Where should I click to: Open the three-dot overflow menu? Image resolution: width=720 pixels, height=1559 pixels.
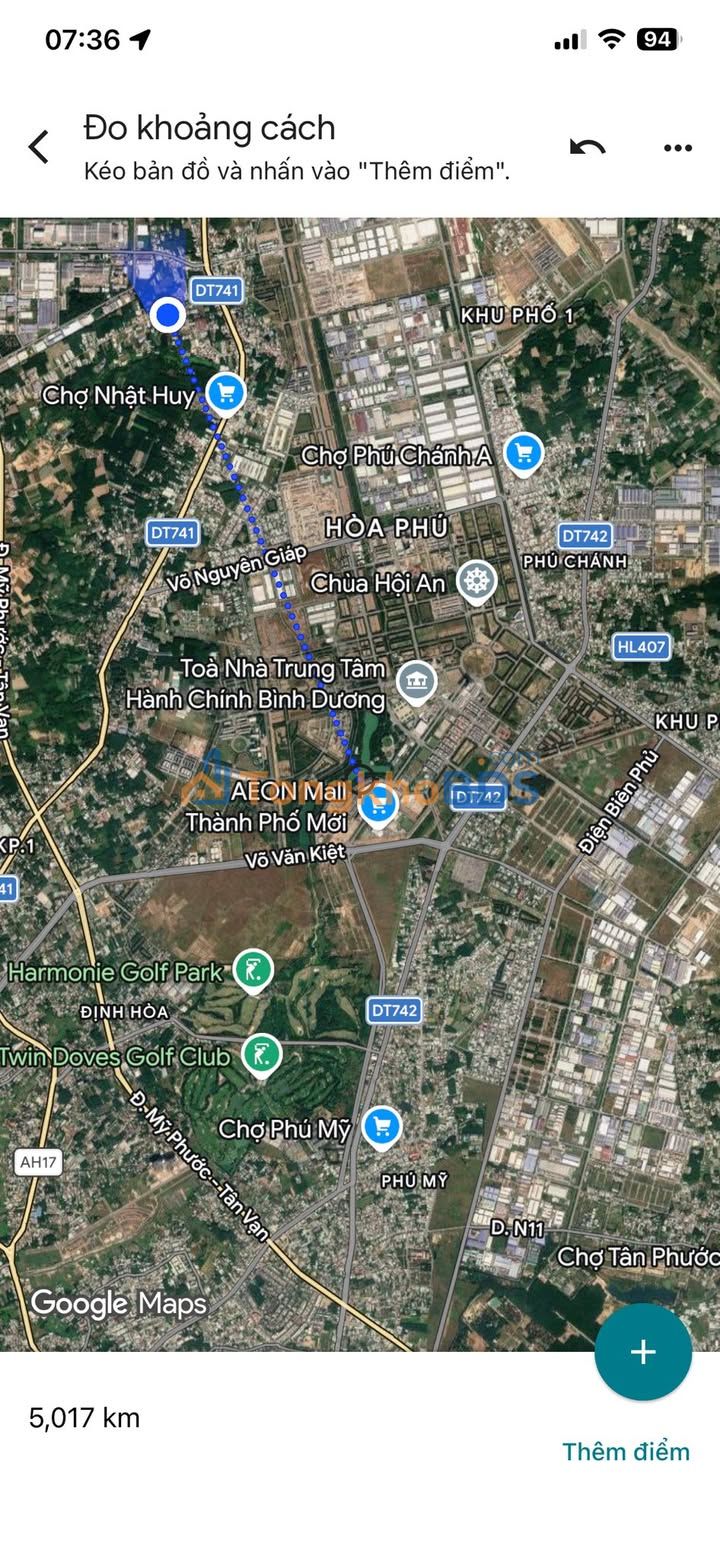coord(677,148)
